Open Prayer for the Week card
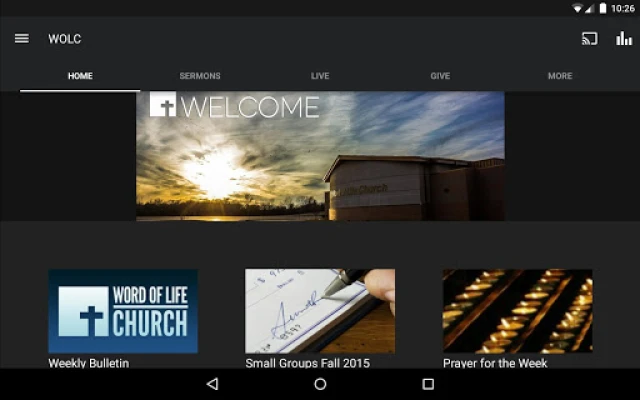 [x=517, y=311]
